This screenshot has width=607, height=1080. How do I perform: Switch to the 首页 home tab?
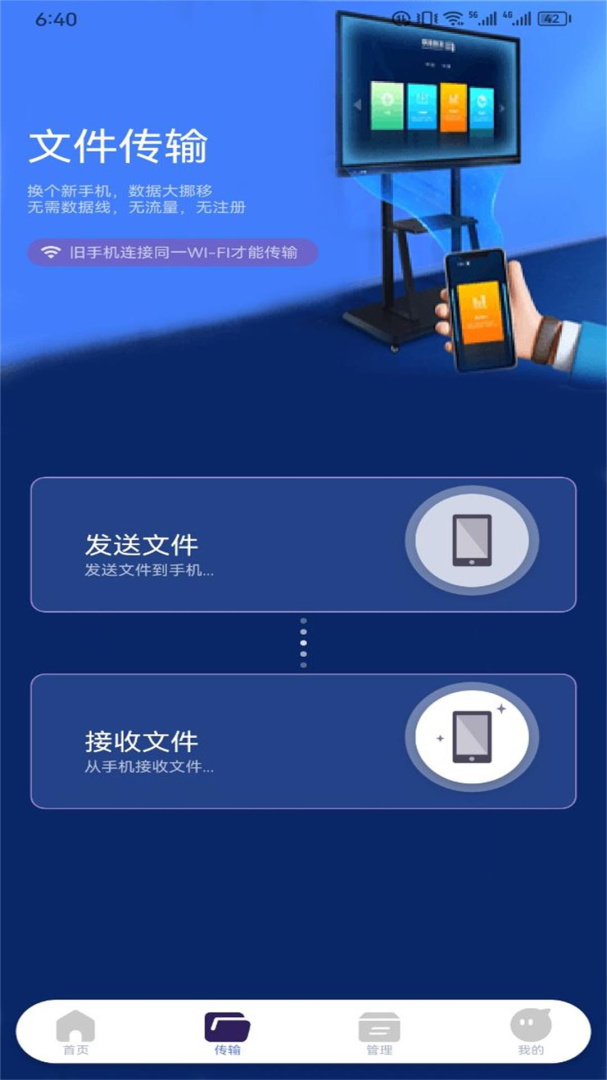(x=76, y=1033)
